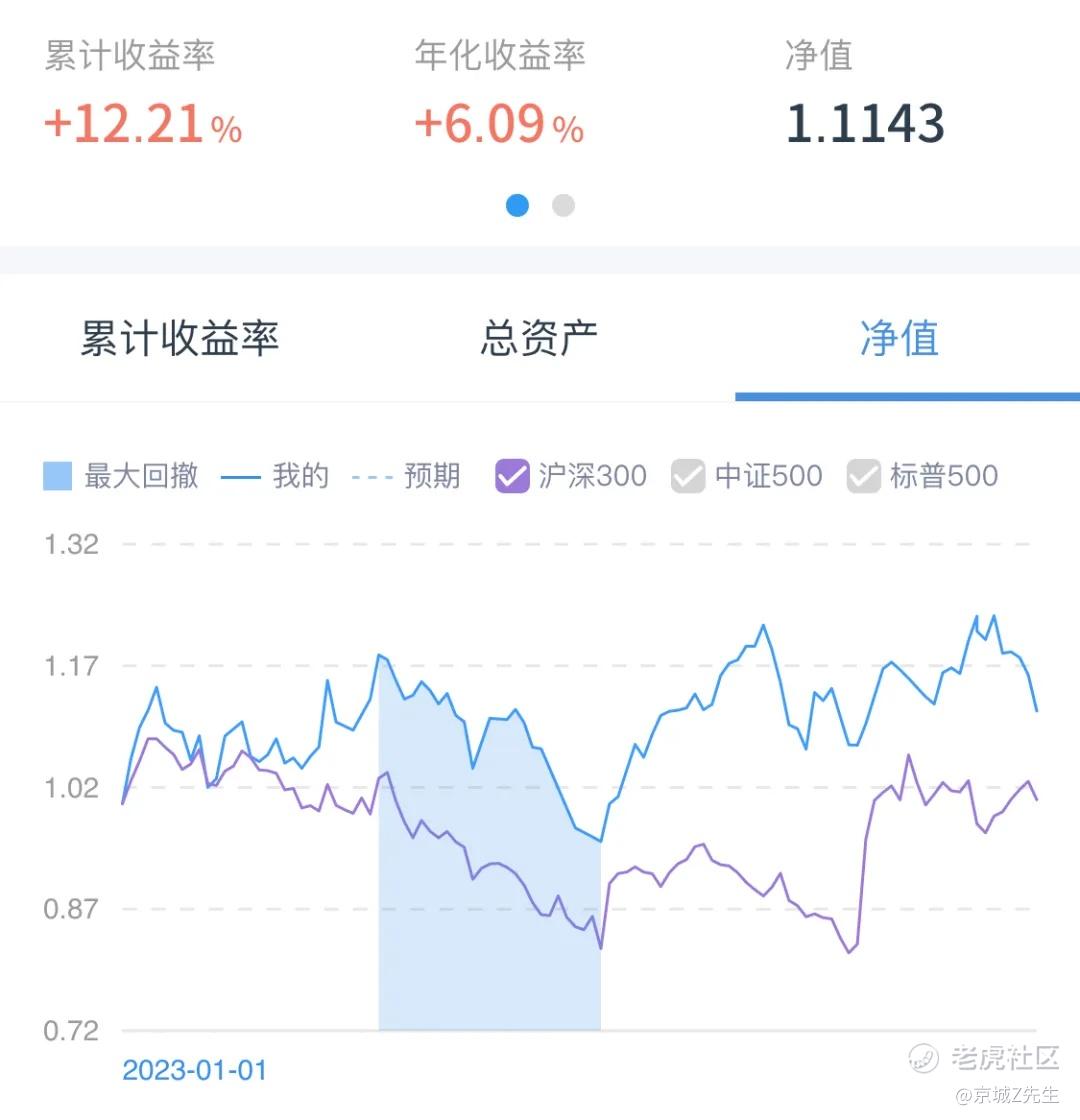Go to the second stats page dot

pyautogui.click(x=563, y=205)
